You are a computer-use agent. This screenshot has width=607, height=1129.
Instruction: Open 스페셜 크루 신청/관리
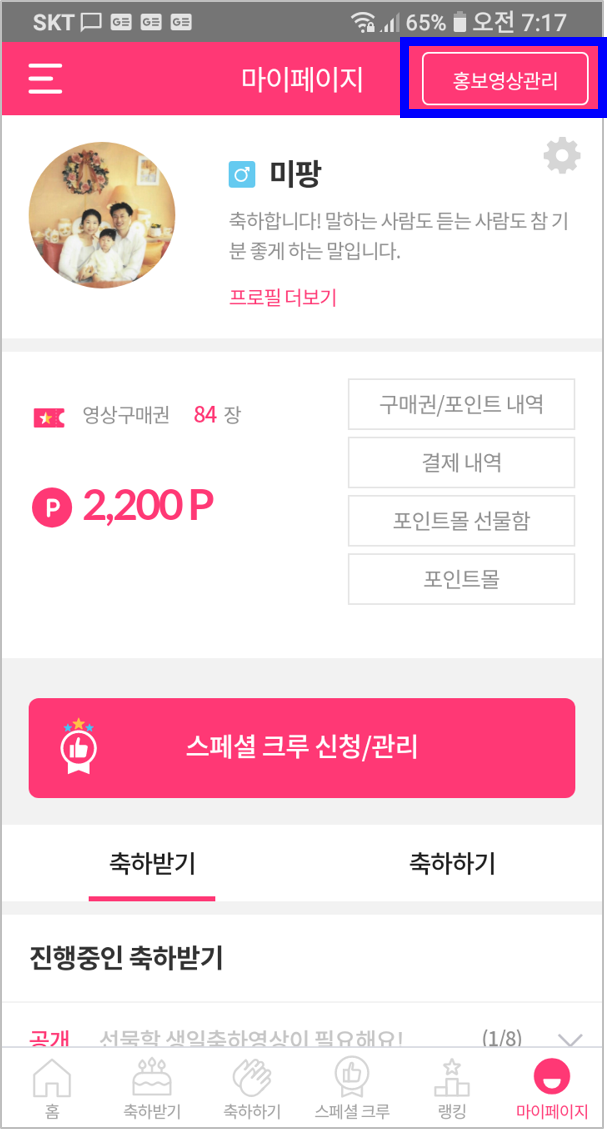(302, 747)
